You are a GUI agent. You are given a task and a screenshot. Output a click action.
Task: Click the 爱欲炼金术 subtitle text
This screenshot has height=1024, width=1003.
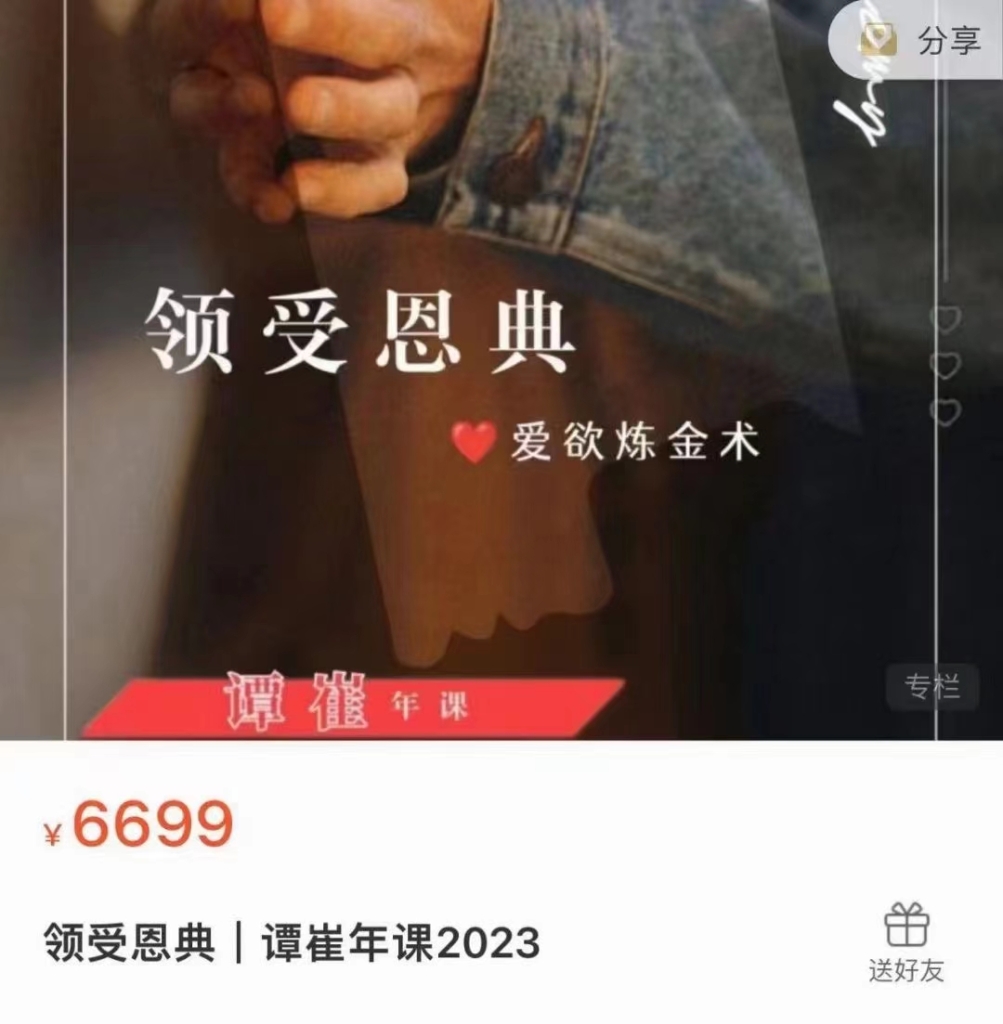pyautogui.click(x=638, y=442)
